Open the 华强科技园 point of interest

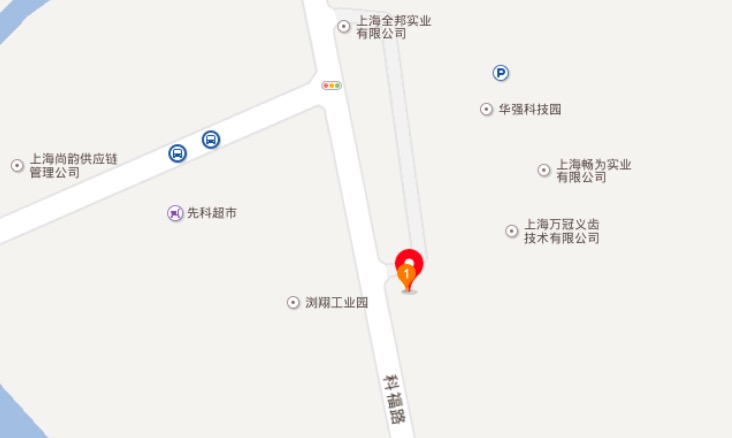(487, 109)
